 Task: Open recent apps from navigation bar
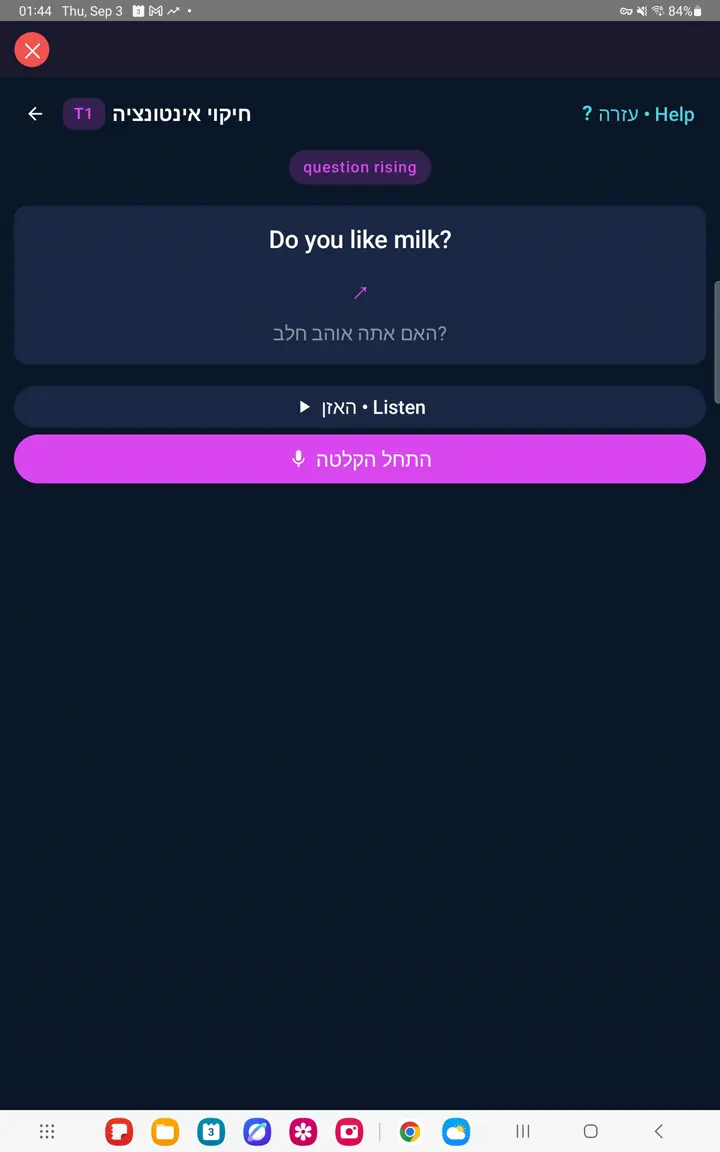coord(523,1131)
